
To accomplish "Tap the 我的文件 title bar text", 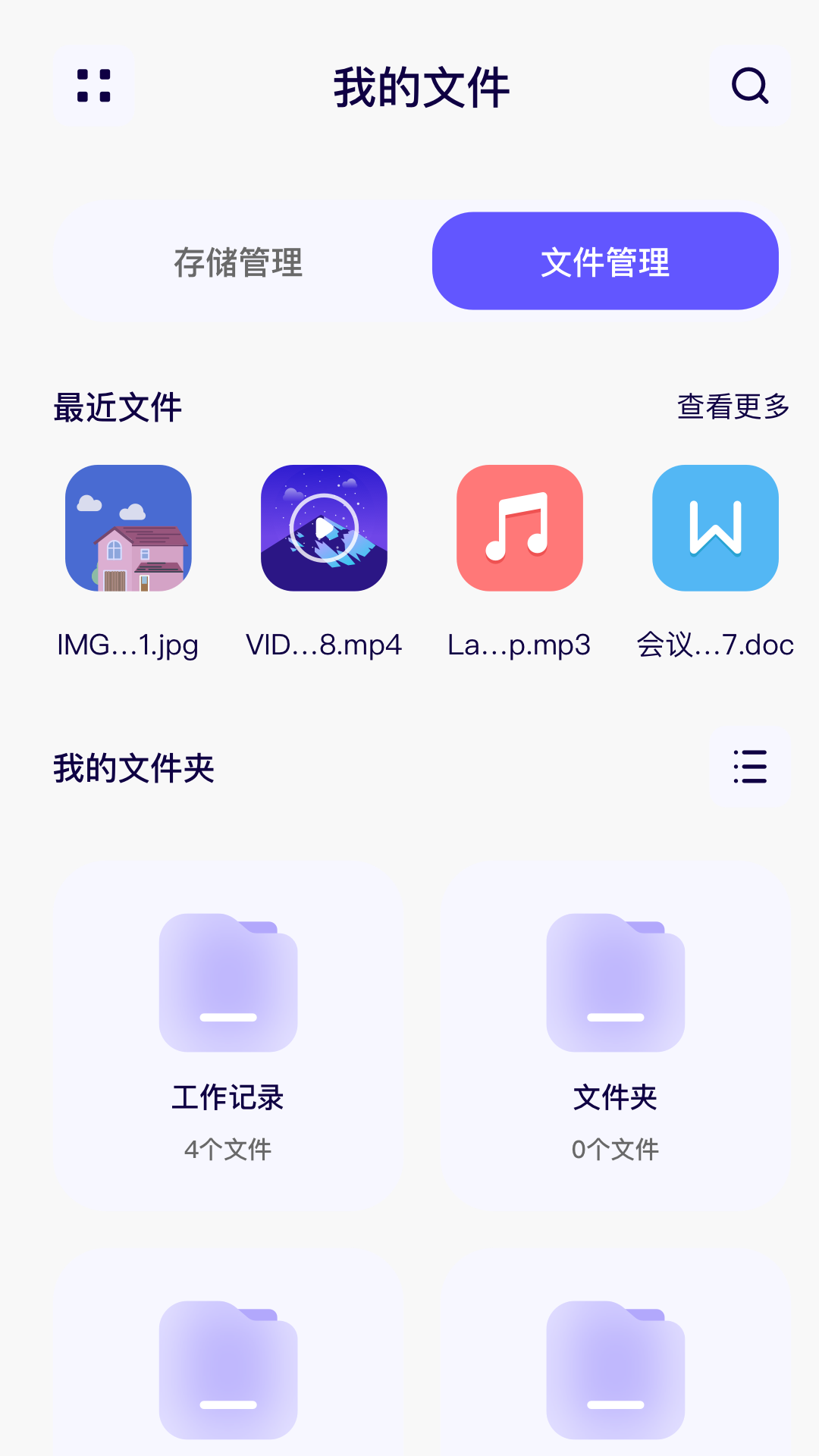I will point(422,86).
